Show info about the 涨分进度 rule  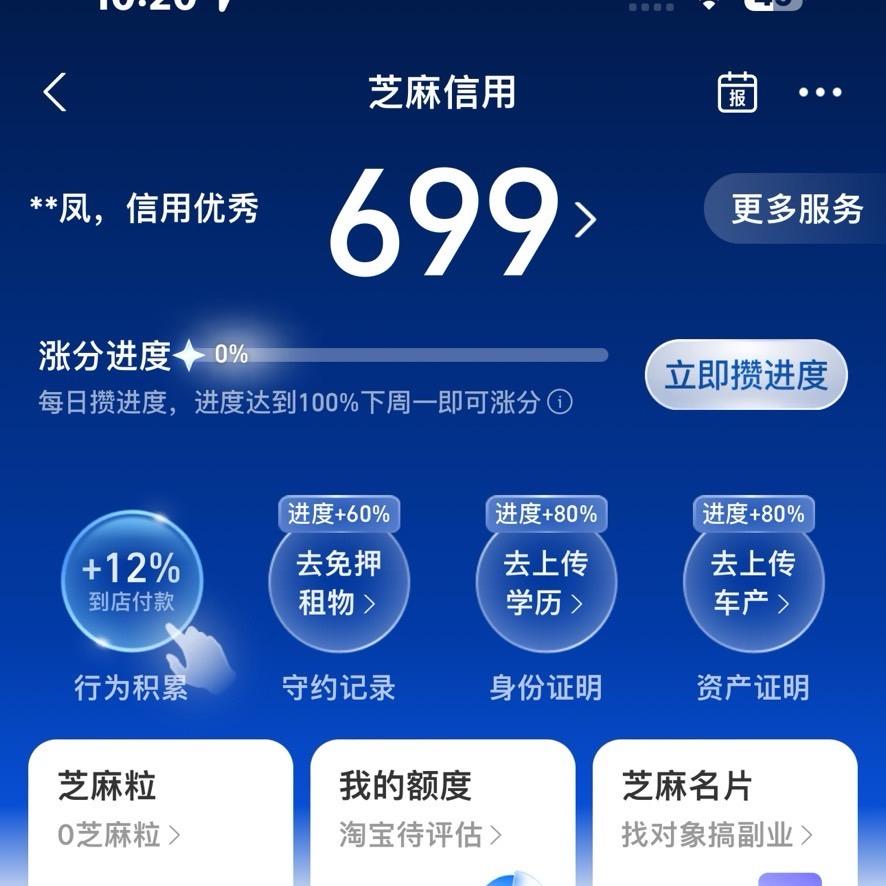click(561, 402)
